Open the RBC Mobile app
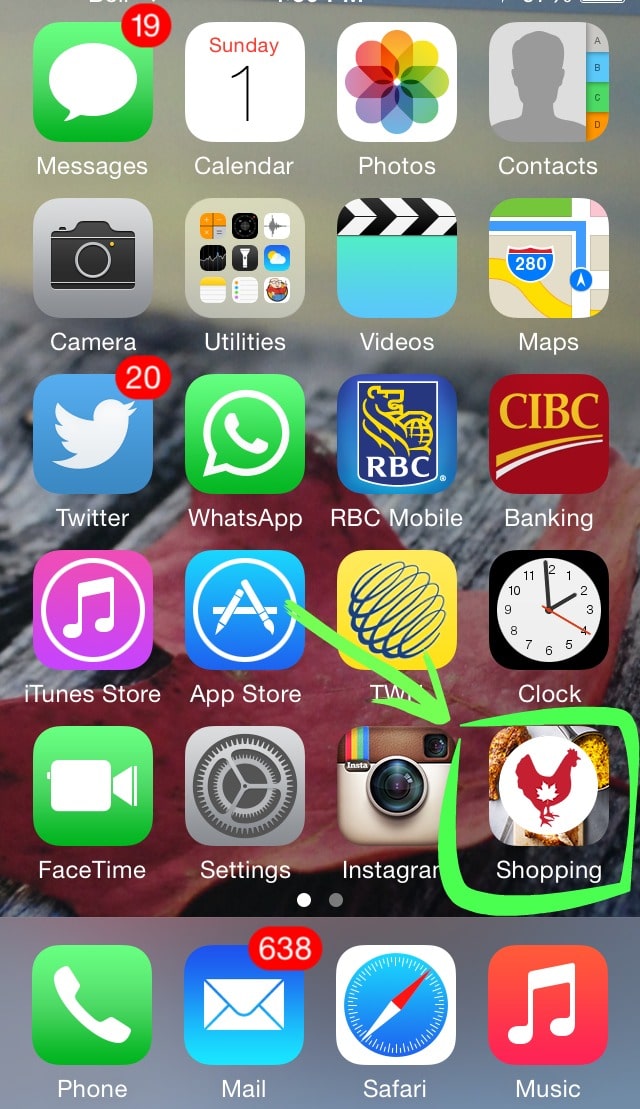This screenshot has height=1109, width=640. click(x=397, y=434)
